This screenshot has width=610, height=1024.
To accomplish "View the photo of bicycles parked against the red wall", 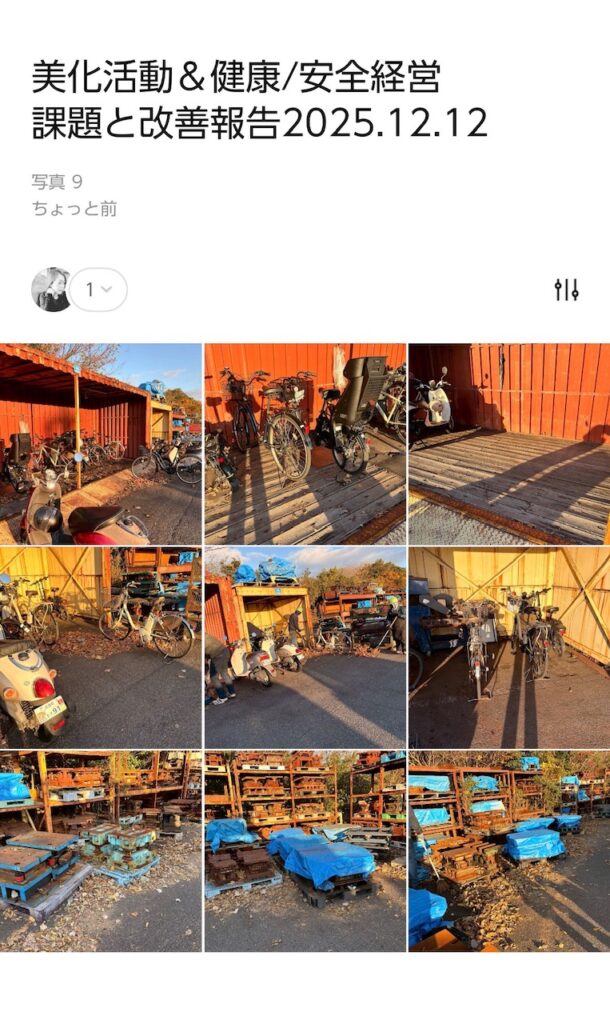I will [x=305, y=444].
